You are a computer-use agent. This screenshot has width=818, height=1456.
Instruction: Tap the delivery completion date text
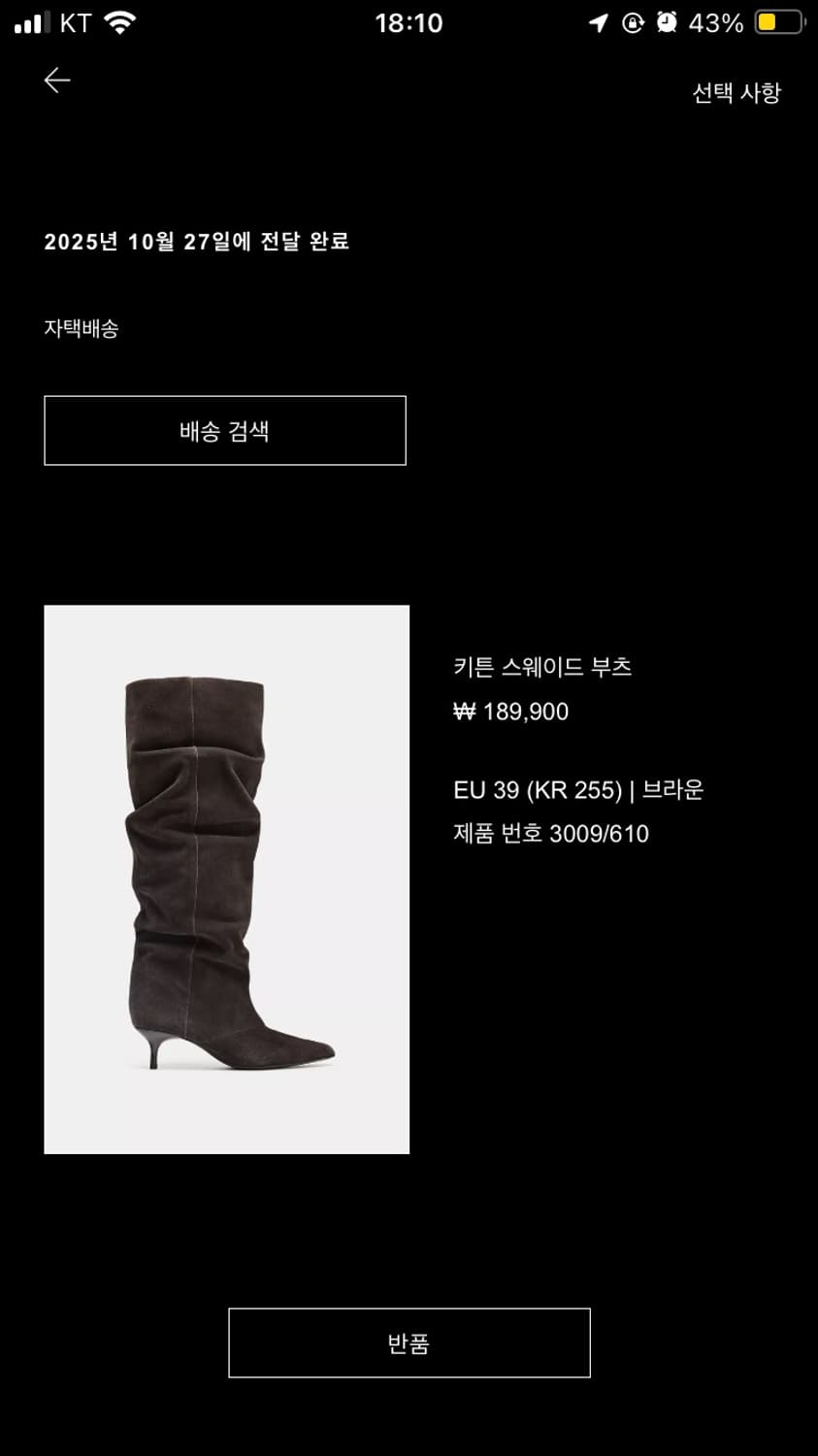[x=199, y=243]
